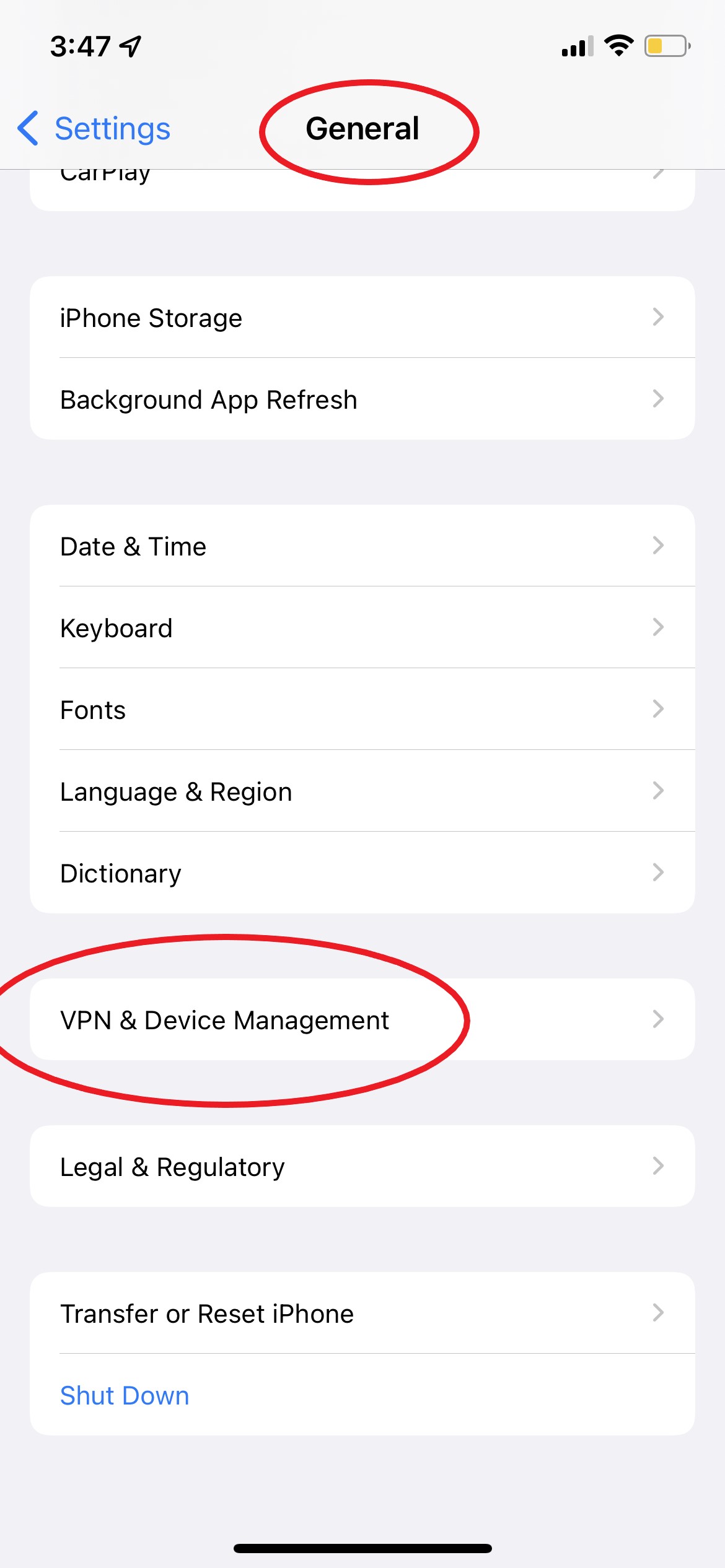Screen dimensions: 725x1568
Task: Select the General title header
Action: point(362,129)
